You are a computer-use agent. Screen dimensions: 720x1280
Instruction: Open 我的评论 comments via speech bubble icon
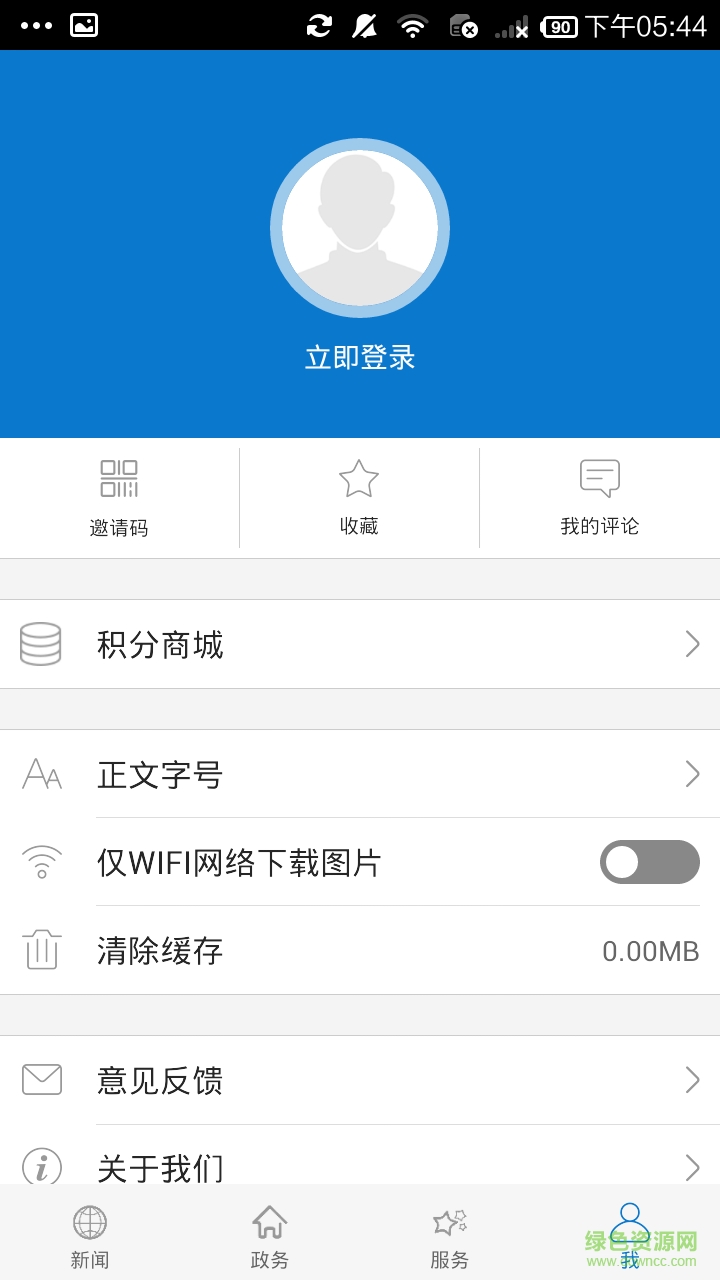pyautogui.click(x=599, y=477)
